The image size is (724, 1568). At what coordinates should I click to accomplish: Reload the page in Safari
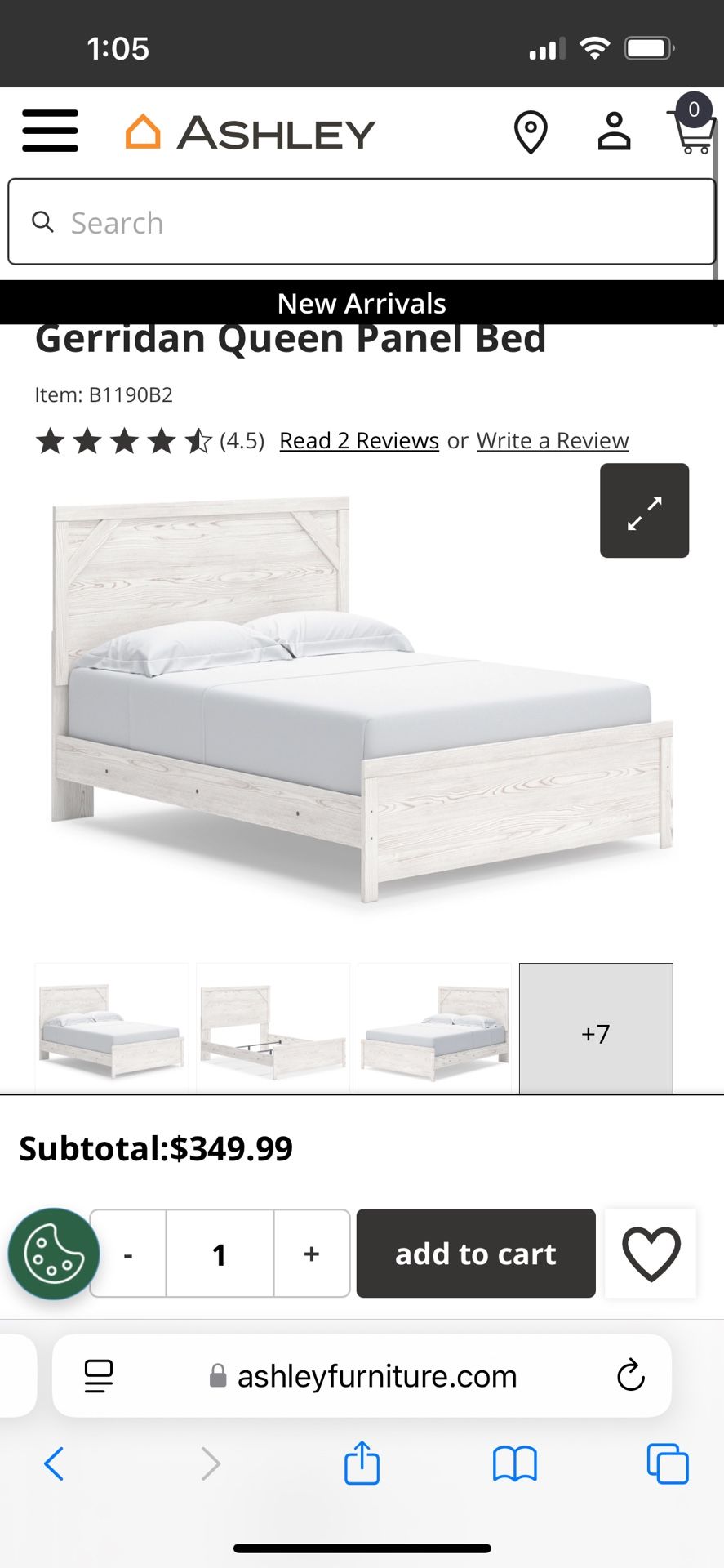[x=630, y=1375]
